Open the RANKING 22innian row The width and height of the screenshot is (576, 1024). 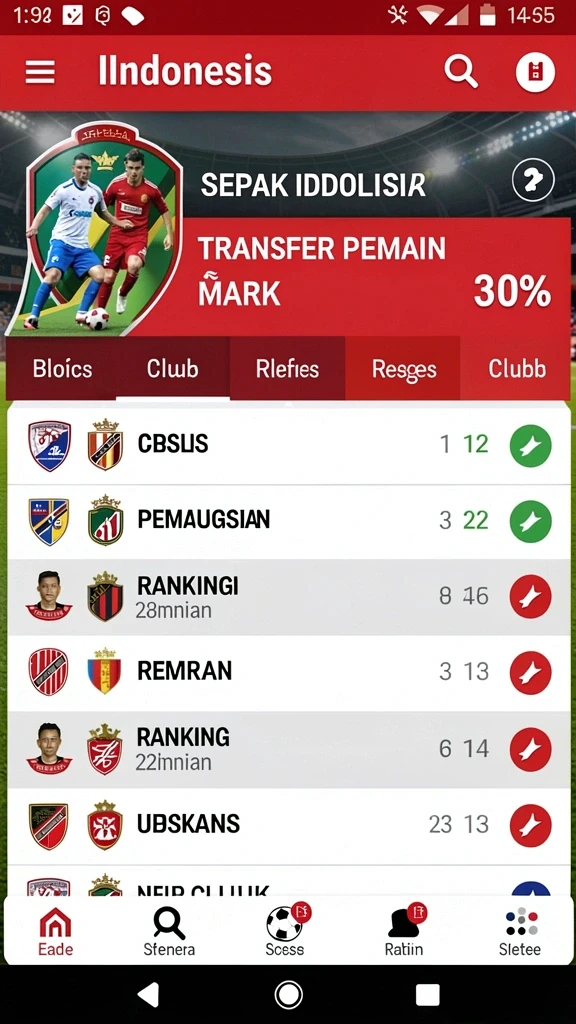pyautogui.click(x=289, y=749)
